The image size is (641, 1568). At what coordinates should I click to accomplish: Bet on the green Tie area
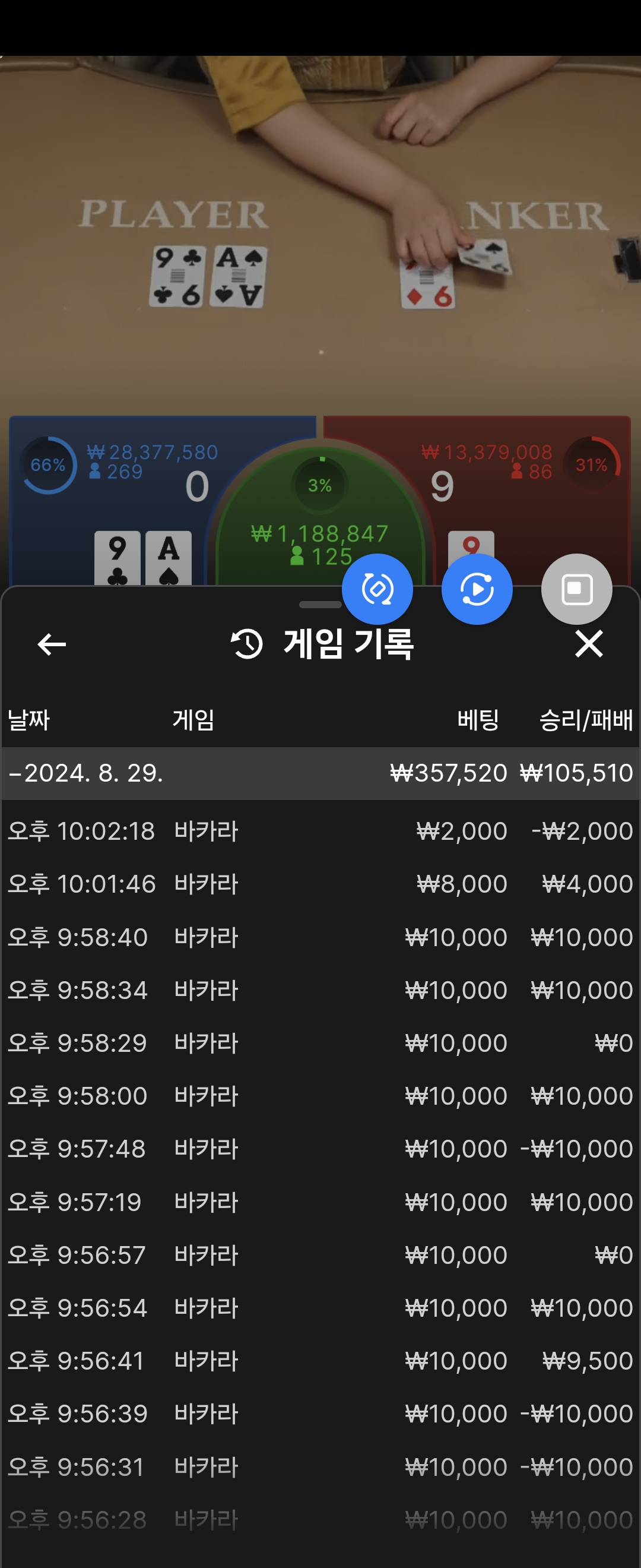coord(320,523)
